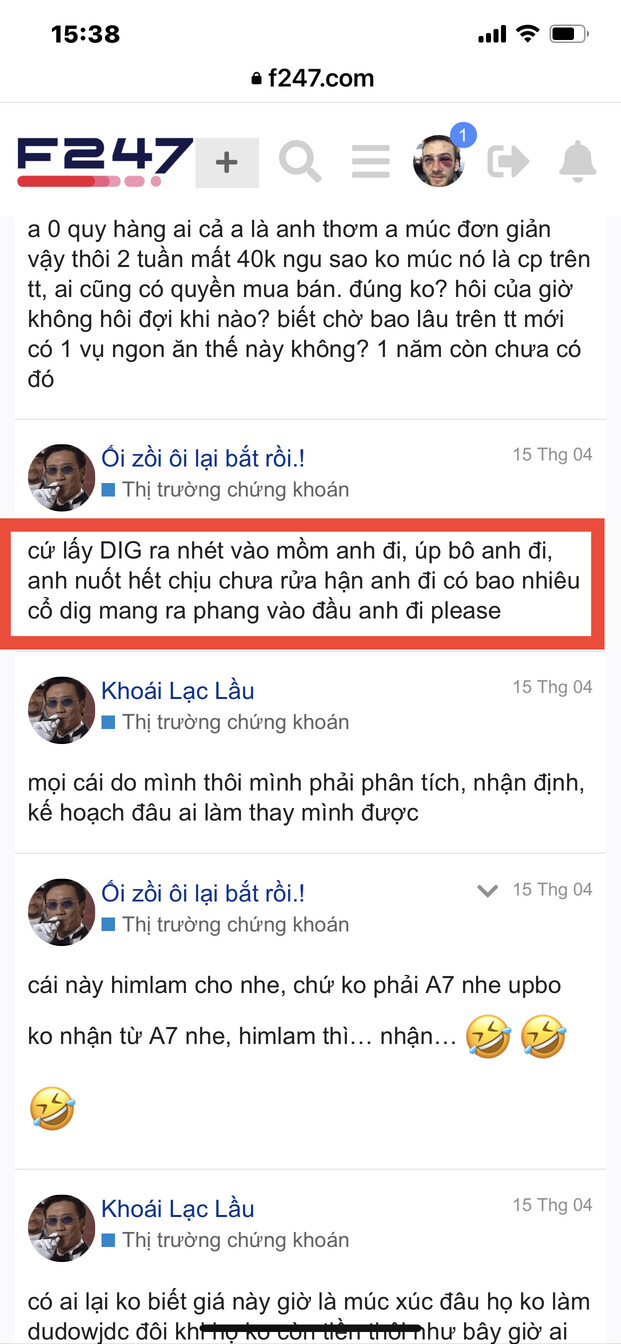The image size is (621, 1344).
Task: Tap the Khoái Lạc Lầu avatar on the 'mọi cái do mình' post
Action: click(61, 709)
